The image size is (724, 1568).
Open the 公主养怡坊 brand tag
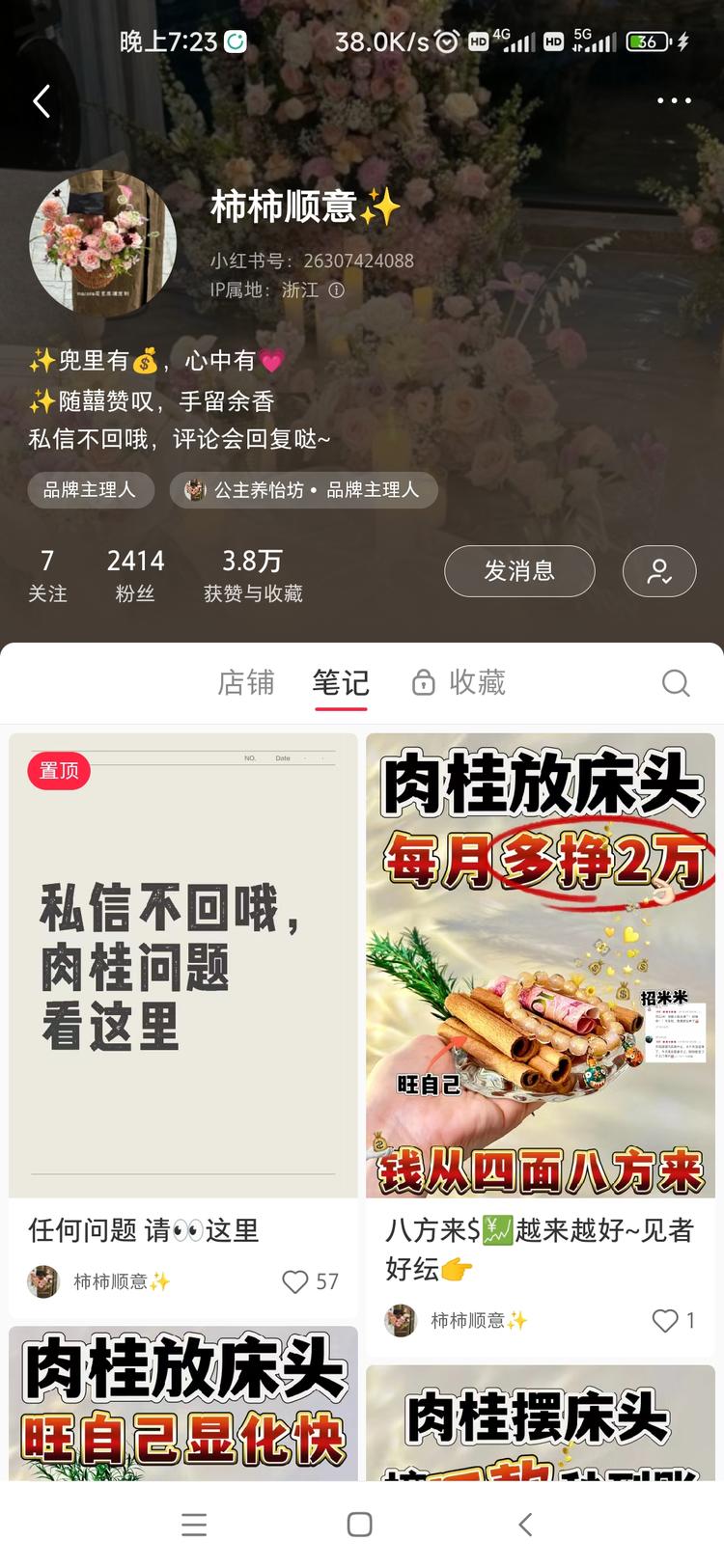point(304,490)
